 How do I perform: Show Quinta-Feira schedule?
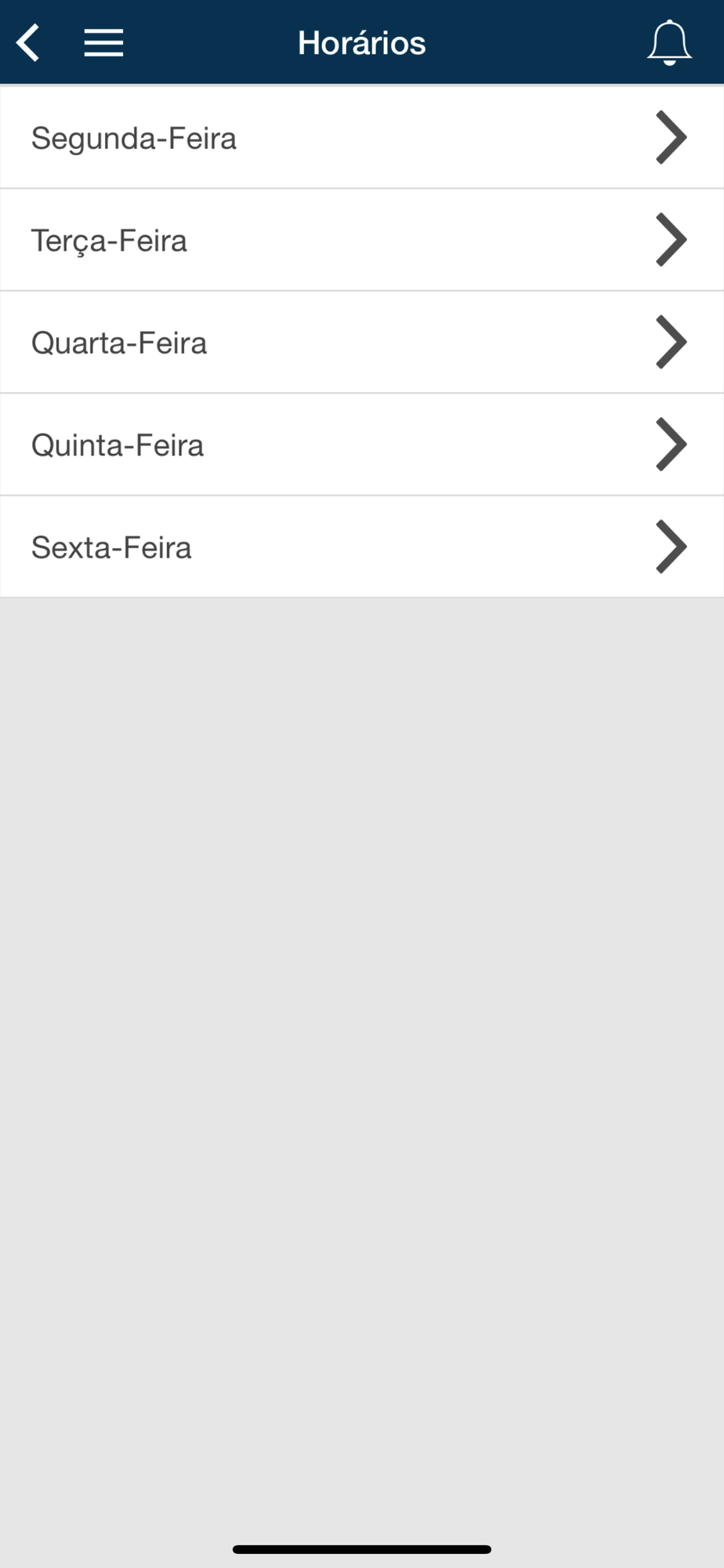pyautogui.click(x=362, y=445)
